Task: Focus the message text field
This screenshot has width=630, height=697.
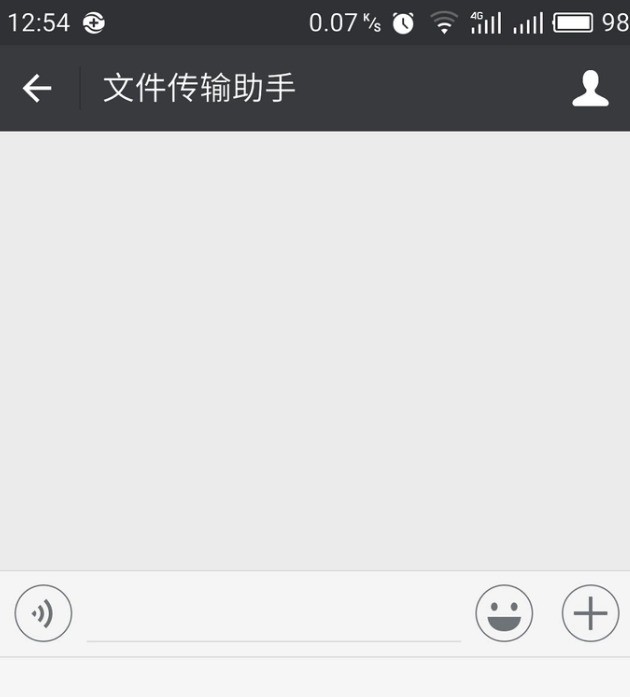Action: (x=273, y=615)
